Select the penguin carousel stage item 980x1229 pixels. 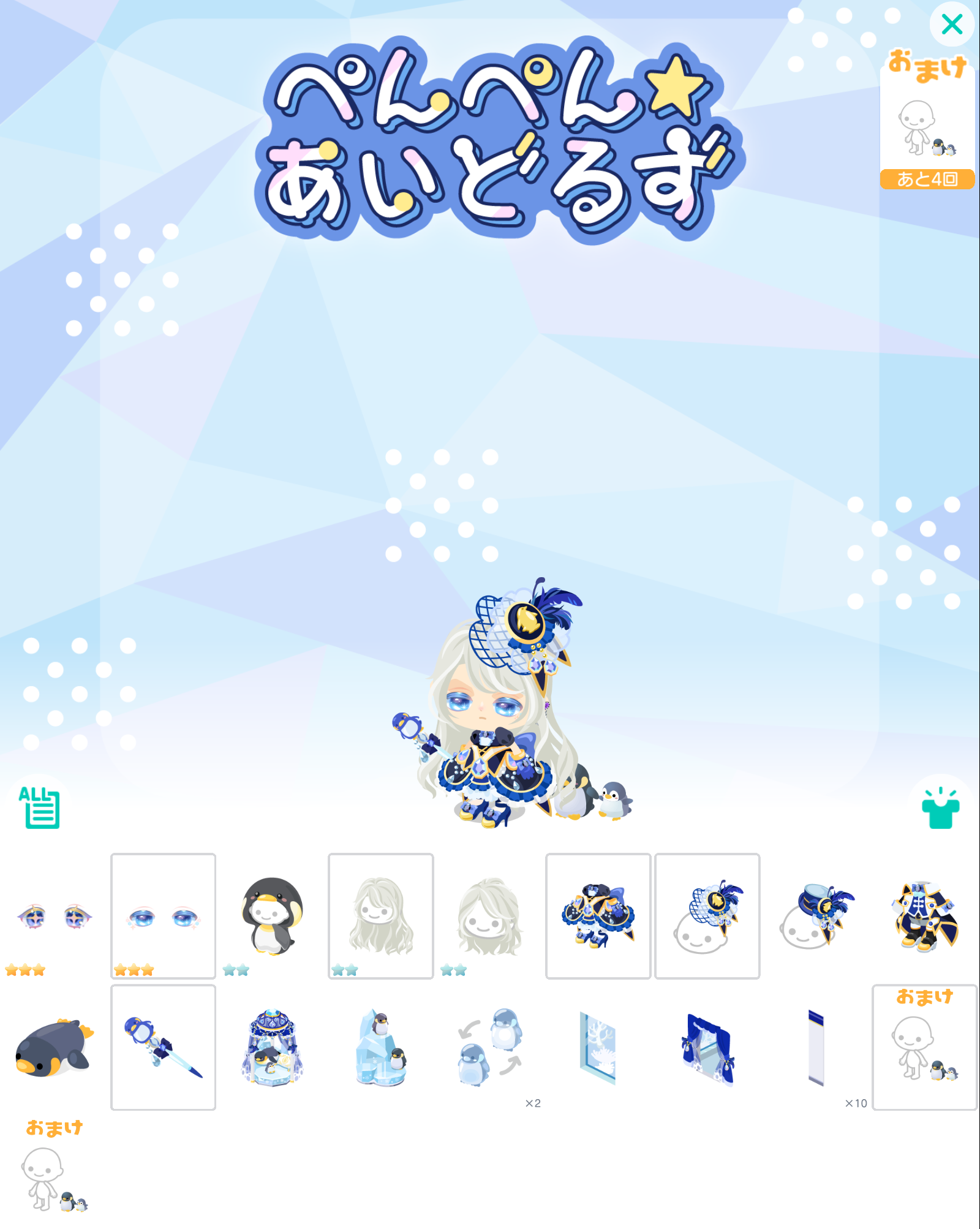point(272,1048)
